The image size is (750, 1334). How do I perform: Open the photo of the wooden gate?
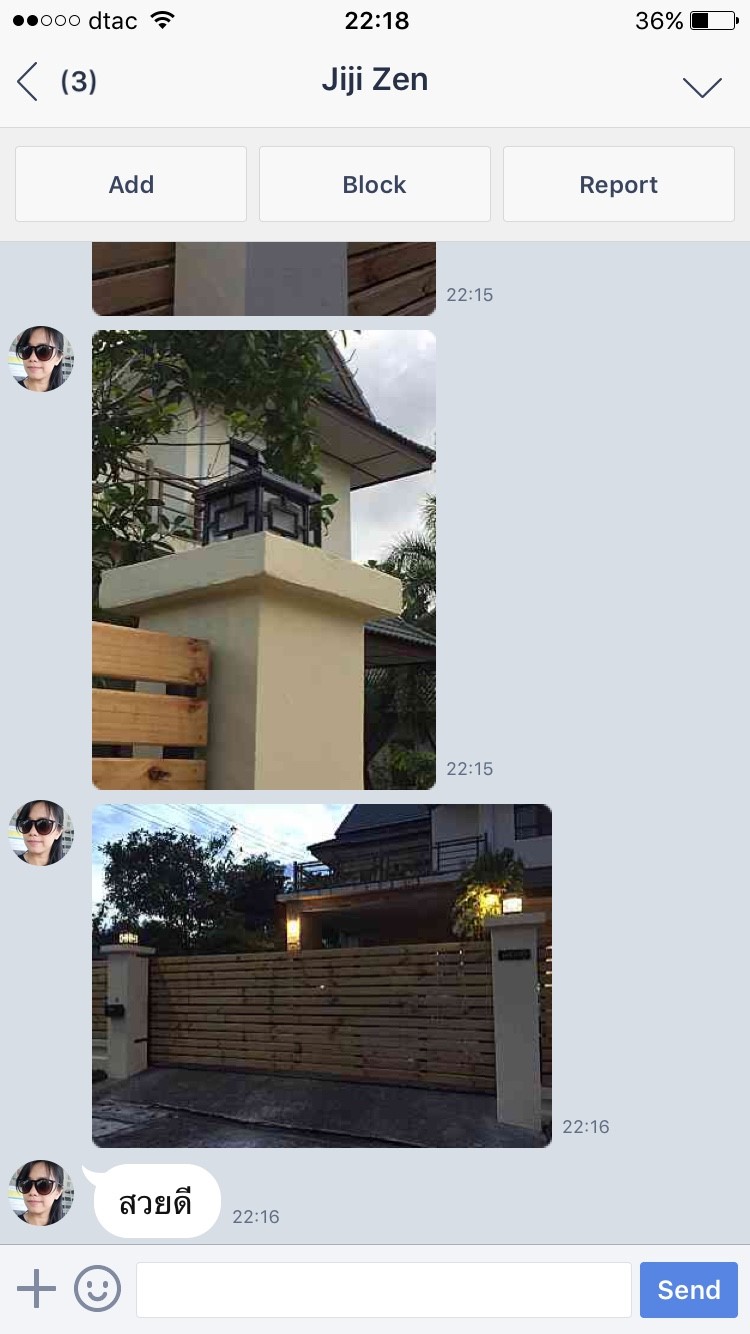point(321,975)
